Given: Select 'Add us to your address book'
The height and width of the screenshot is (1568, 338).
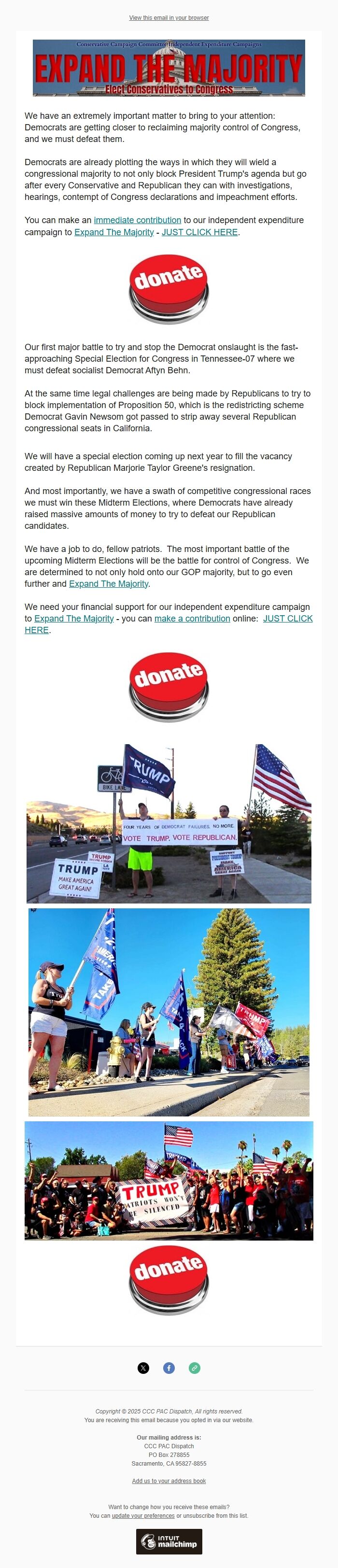Looking at the screenshot, I should [x=169, y=1481].
